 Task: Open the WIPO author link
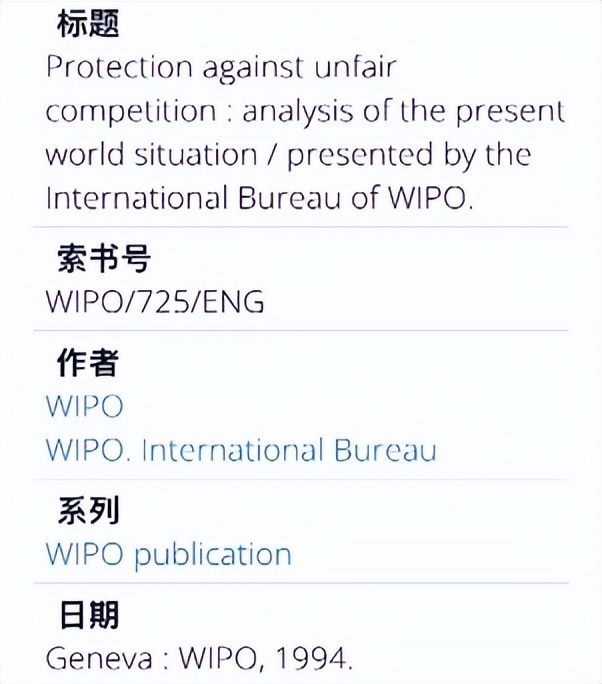coord(84,407)
